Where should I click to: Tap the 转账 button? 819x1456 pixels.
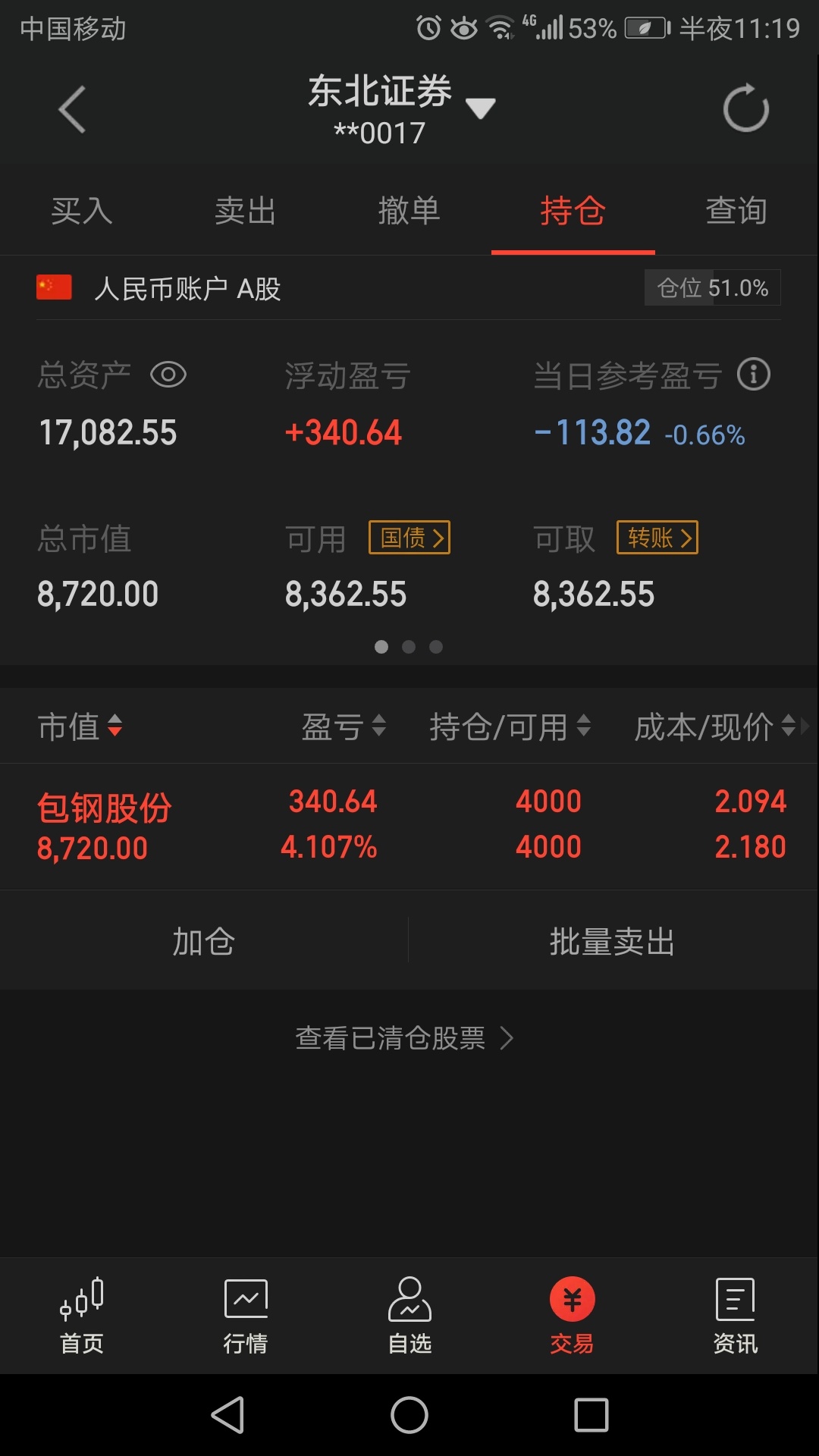(657, 538)
